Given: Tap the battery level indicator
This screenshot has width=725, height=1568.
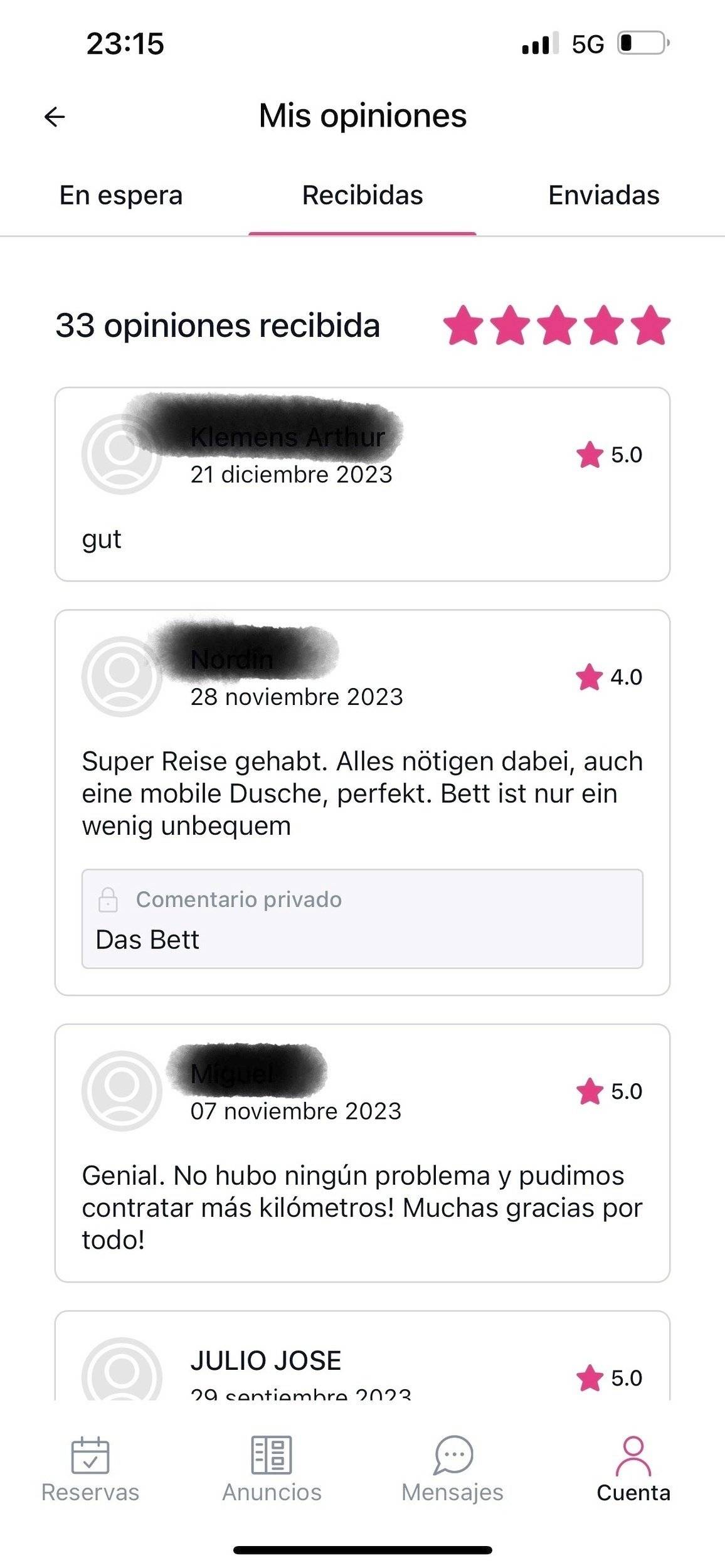Looking at the screenshot, I should [642, 43].
